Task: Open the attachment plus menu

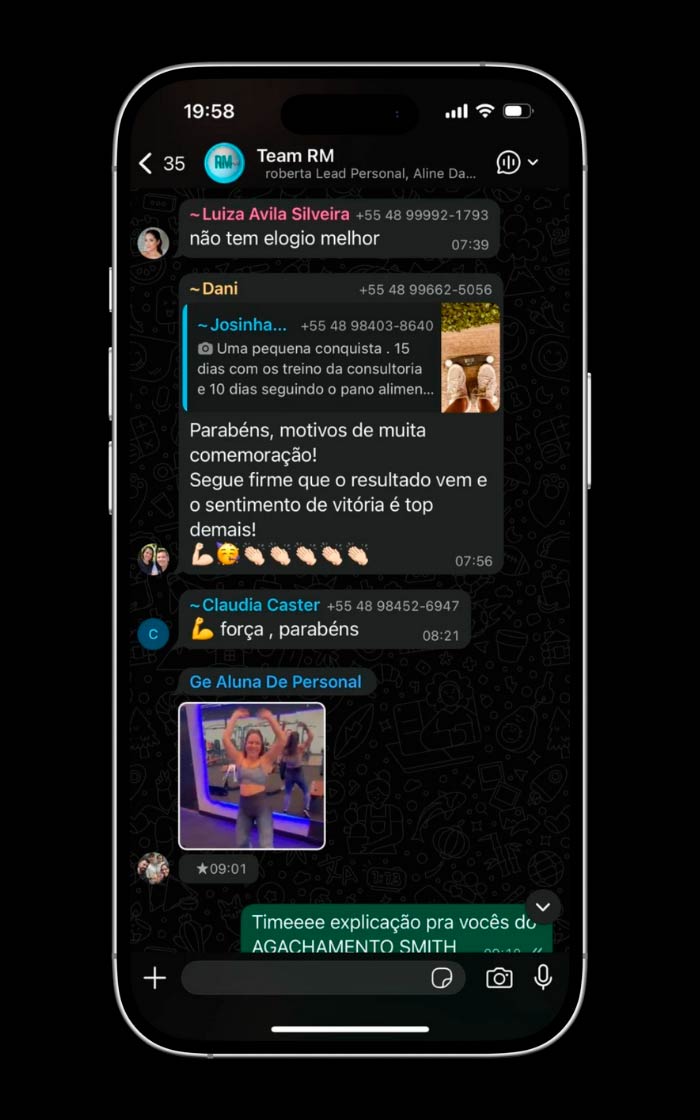Action: [155, 978]
